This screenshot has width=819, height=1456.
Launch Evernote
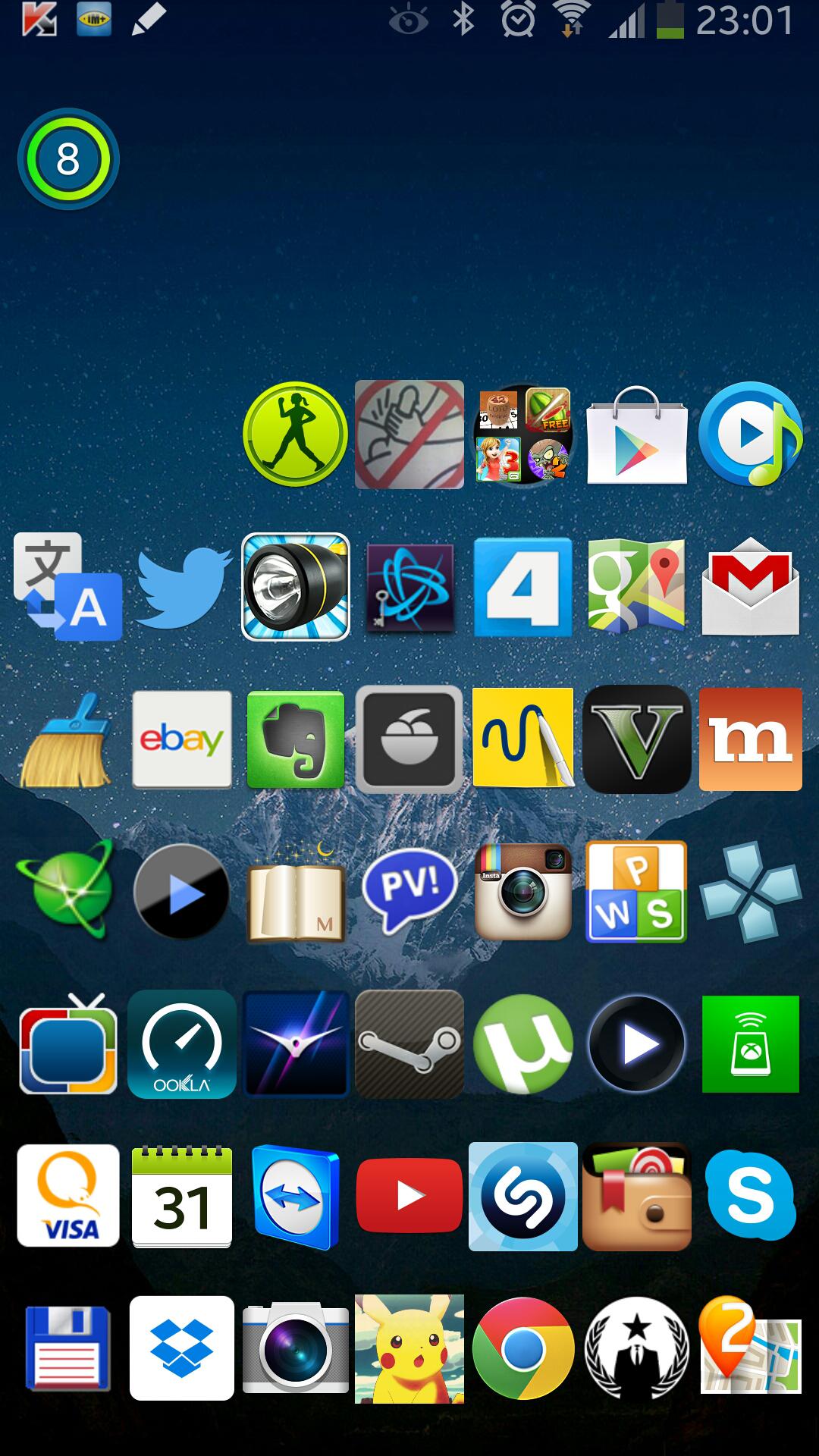coord(296,739)
